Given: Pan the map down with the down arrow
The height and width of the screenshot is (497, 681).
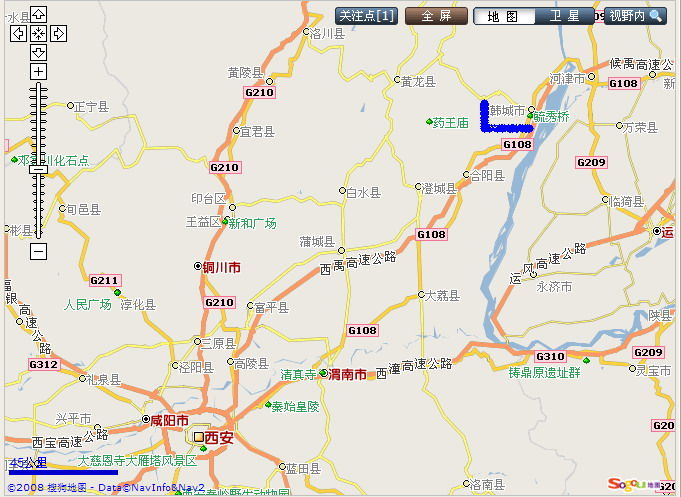Looking at the screenshot, I should point(38,51).
